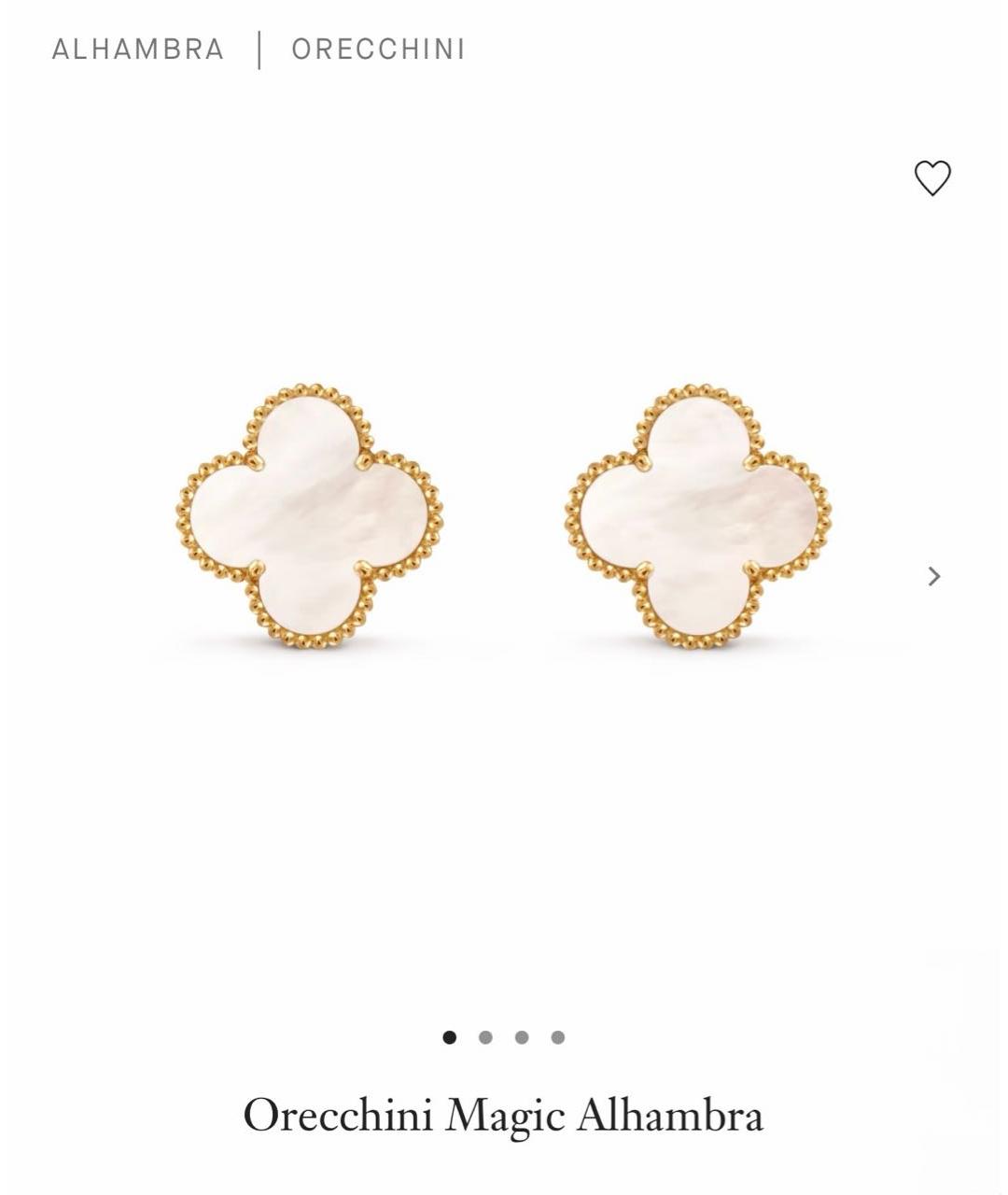Advance the image carousel with the right arrow
Viewport: 1008px width, 1195px height.
point(933,577)
